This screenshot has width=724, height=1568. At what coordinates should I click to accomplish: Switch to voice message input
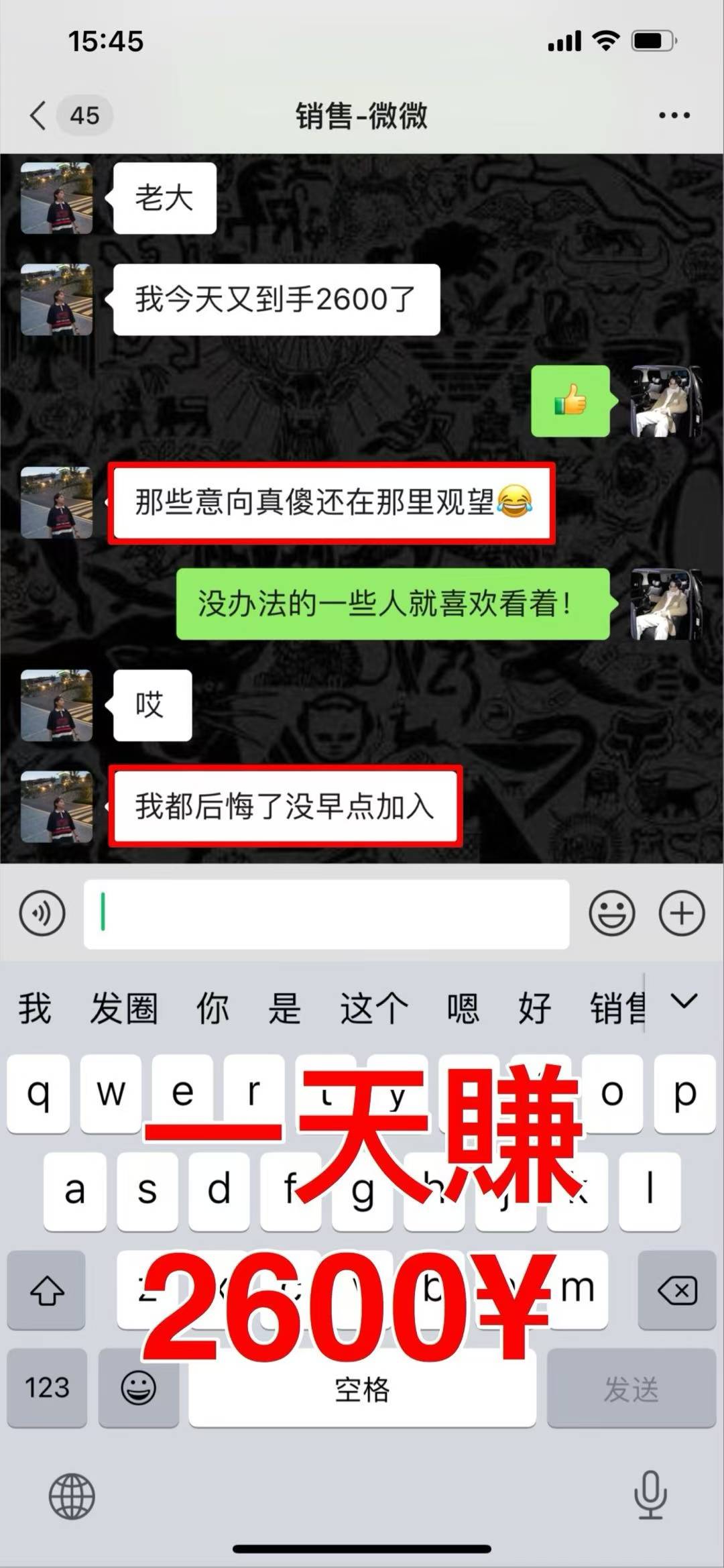[x=42, y=913]
